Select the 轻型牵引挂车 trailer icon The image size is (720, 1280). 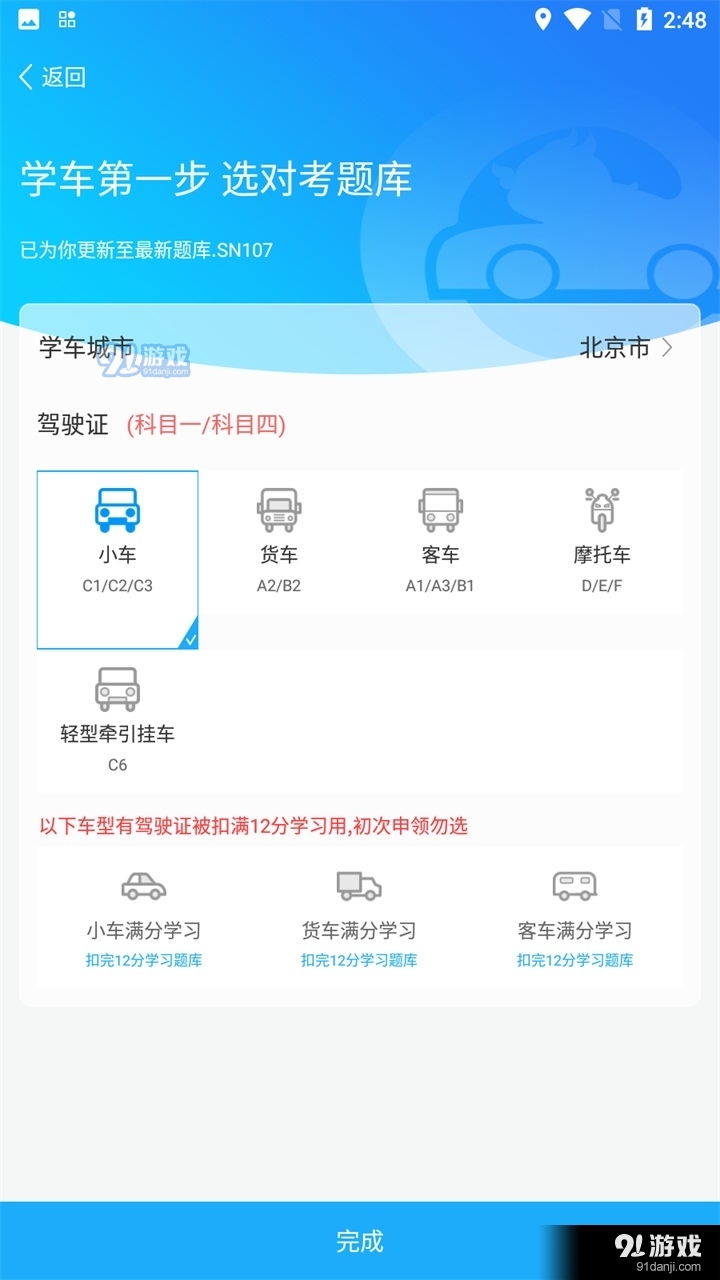(x=117, y=689)
